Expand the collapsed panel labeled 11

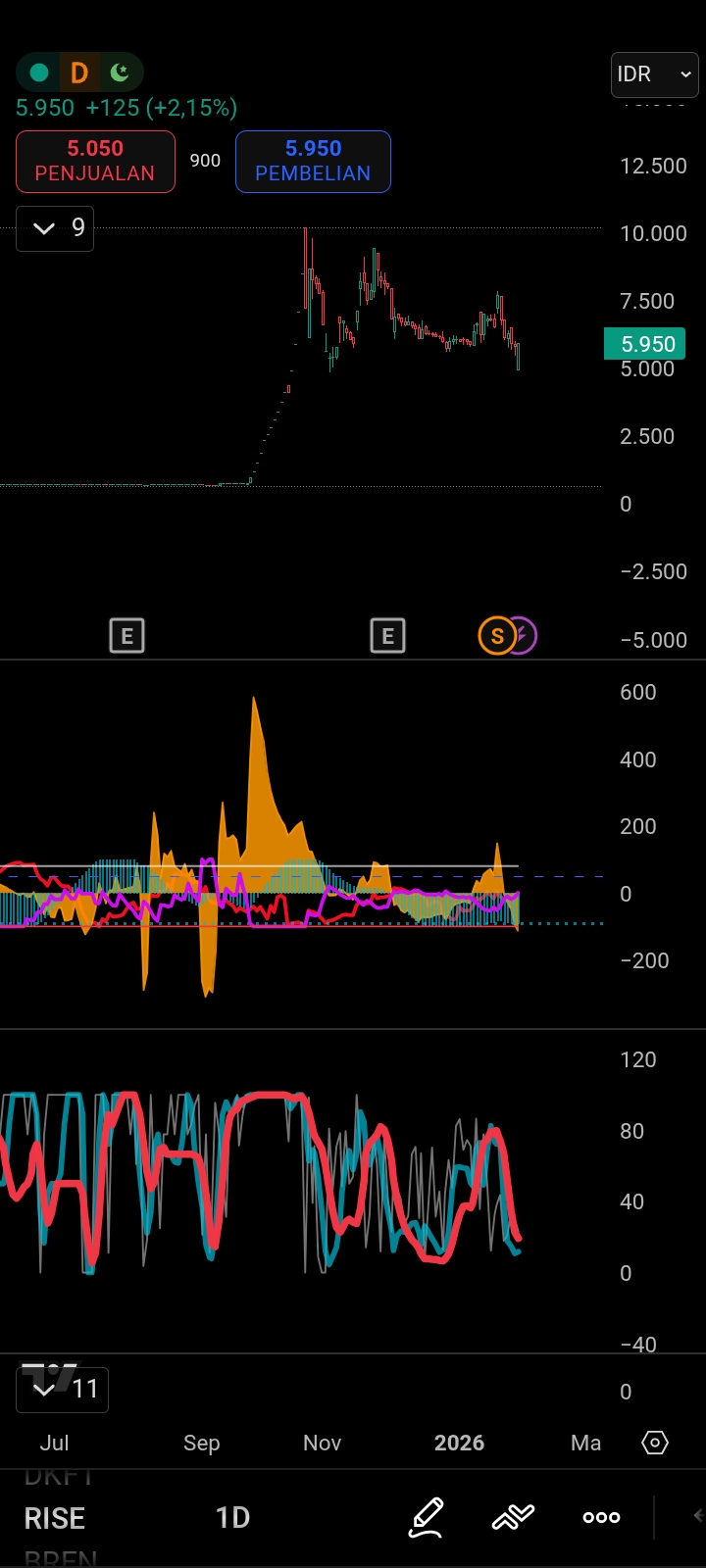(62, 1389)
